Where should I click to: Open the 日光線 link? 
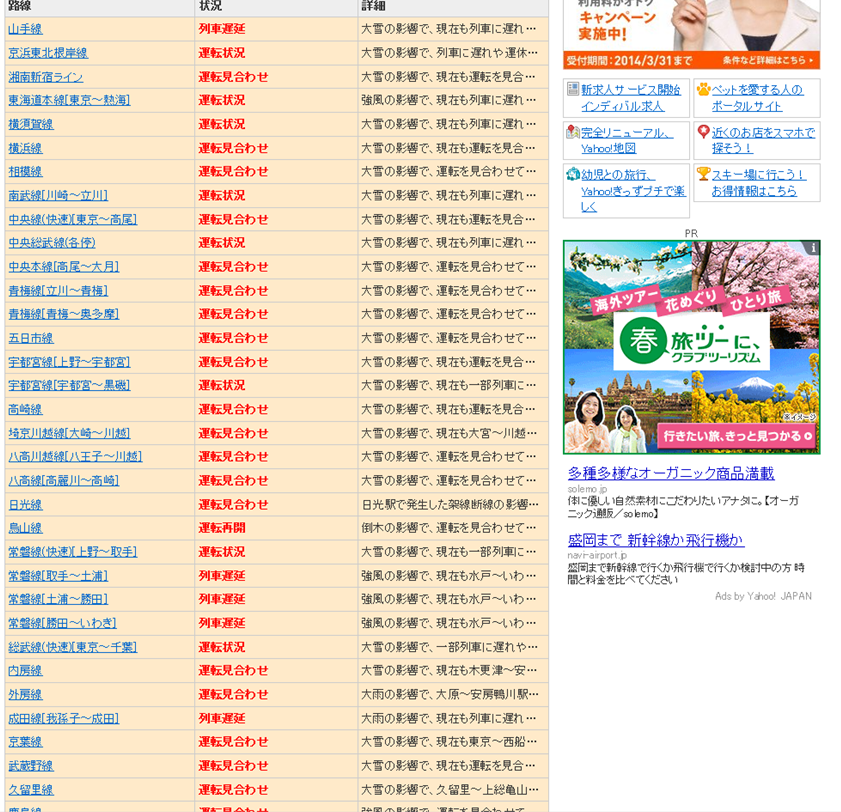(26, 504)
